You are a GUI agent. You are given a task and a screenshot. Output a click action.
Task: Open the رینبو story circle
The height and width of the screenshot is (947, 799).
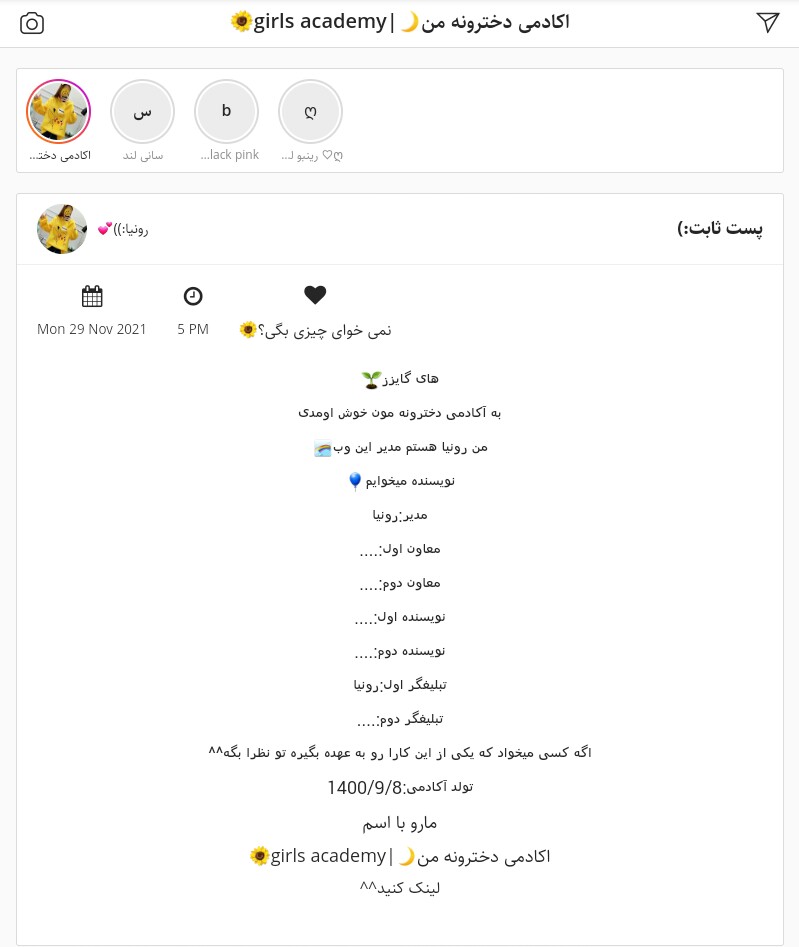click(311, 111)
